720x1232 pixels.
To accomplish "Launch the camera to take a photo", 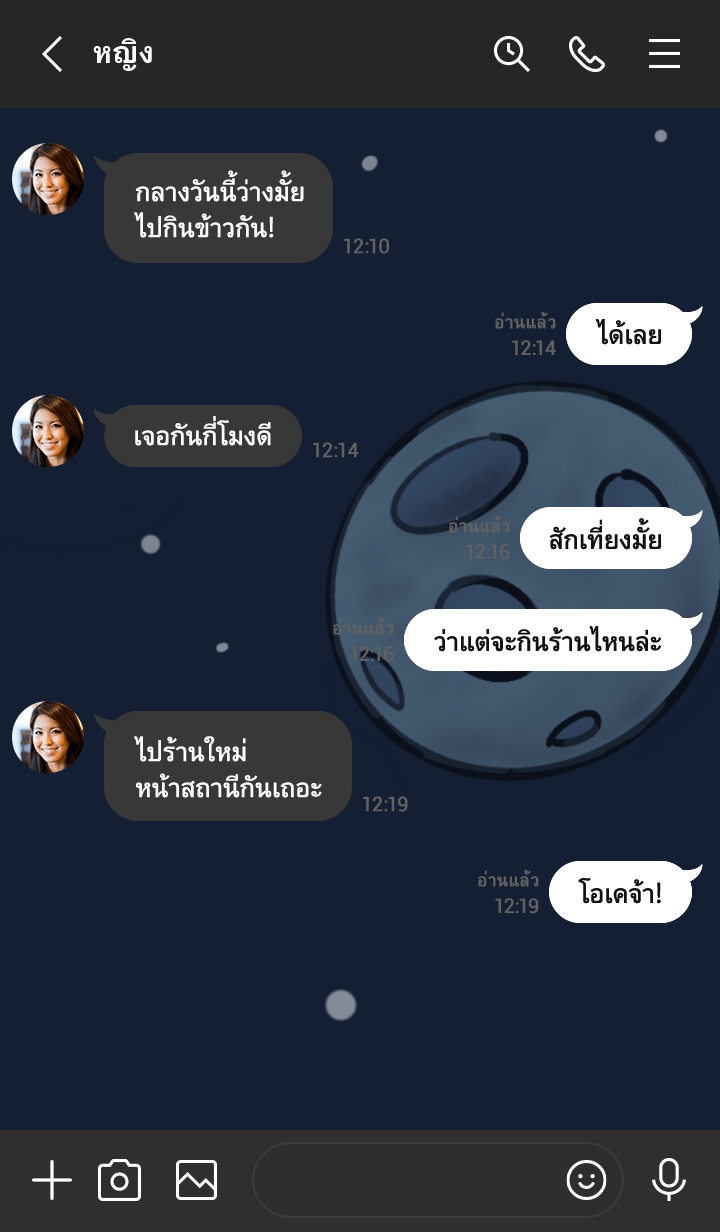I will 120,1181.
